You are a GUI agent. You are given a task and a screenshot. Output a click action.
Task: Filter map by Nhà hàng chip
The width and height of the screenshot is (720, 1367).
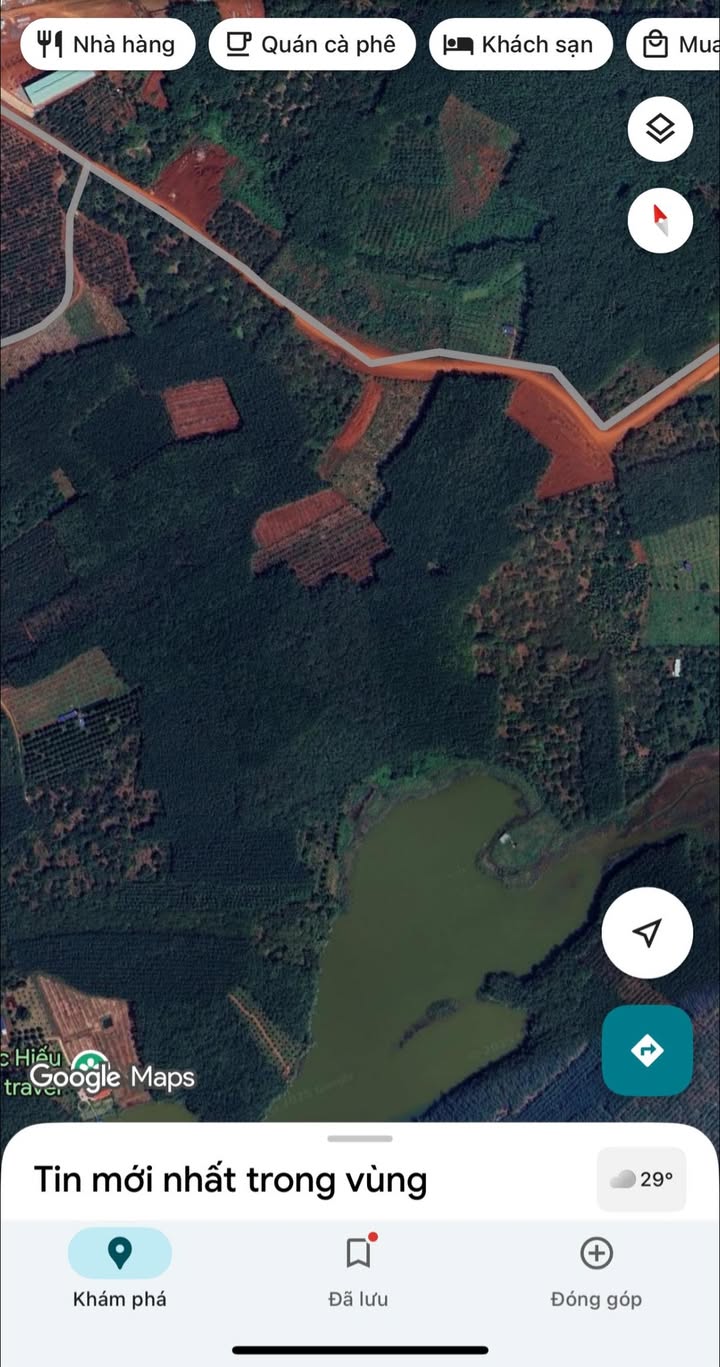(107, 44)
